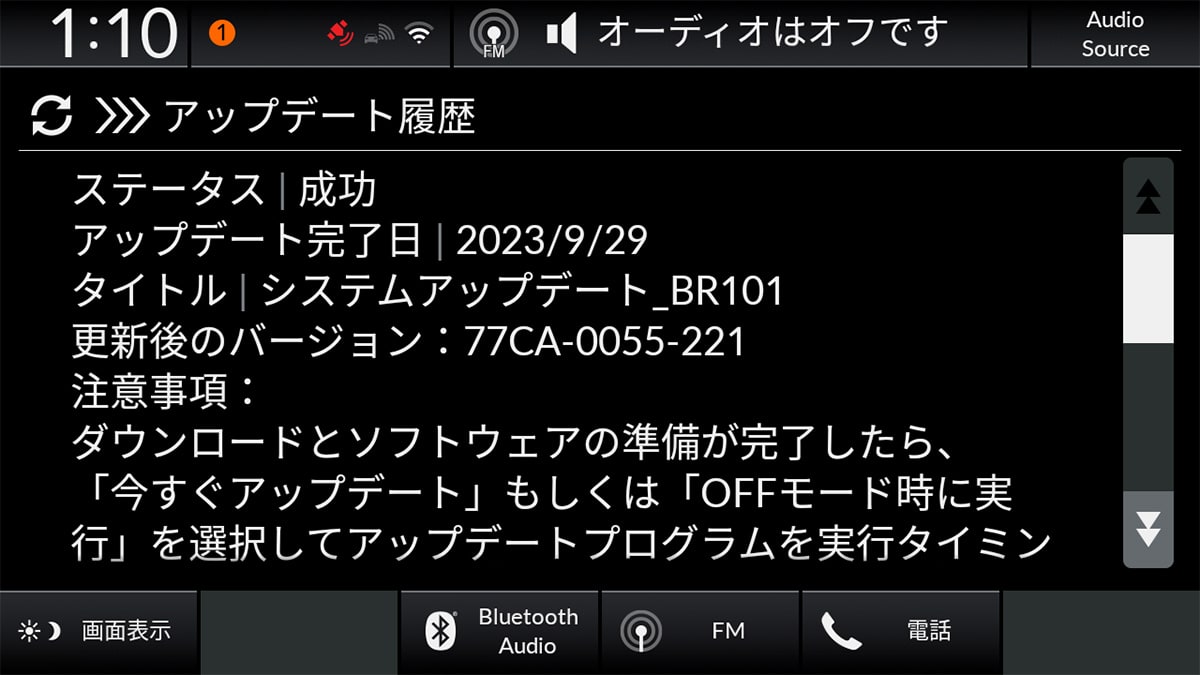Open the 画面表示 display settings

tap(98, 631)
